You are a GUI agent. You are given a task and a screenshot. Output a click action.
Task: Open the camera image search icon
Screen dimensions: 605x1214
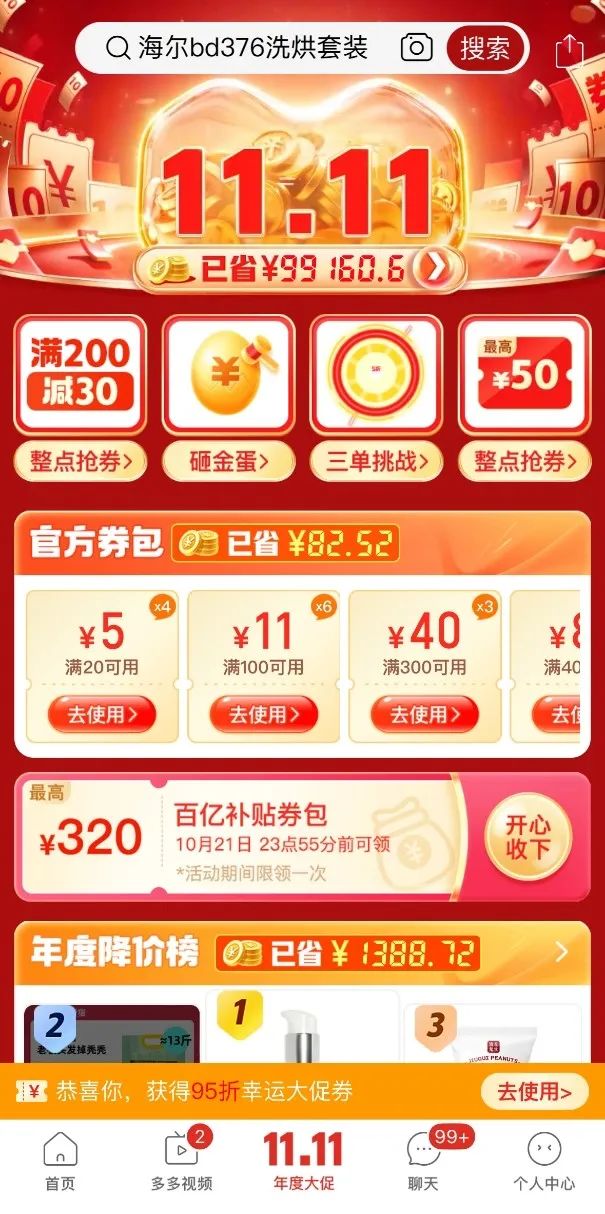coord(416,47)
